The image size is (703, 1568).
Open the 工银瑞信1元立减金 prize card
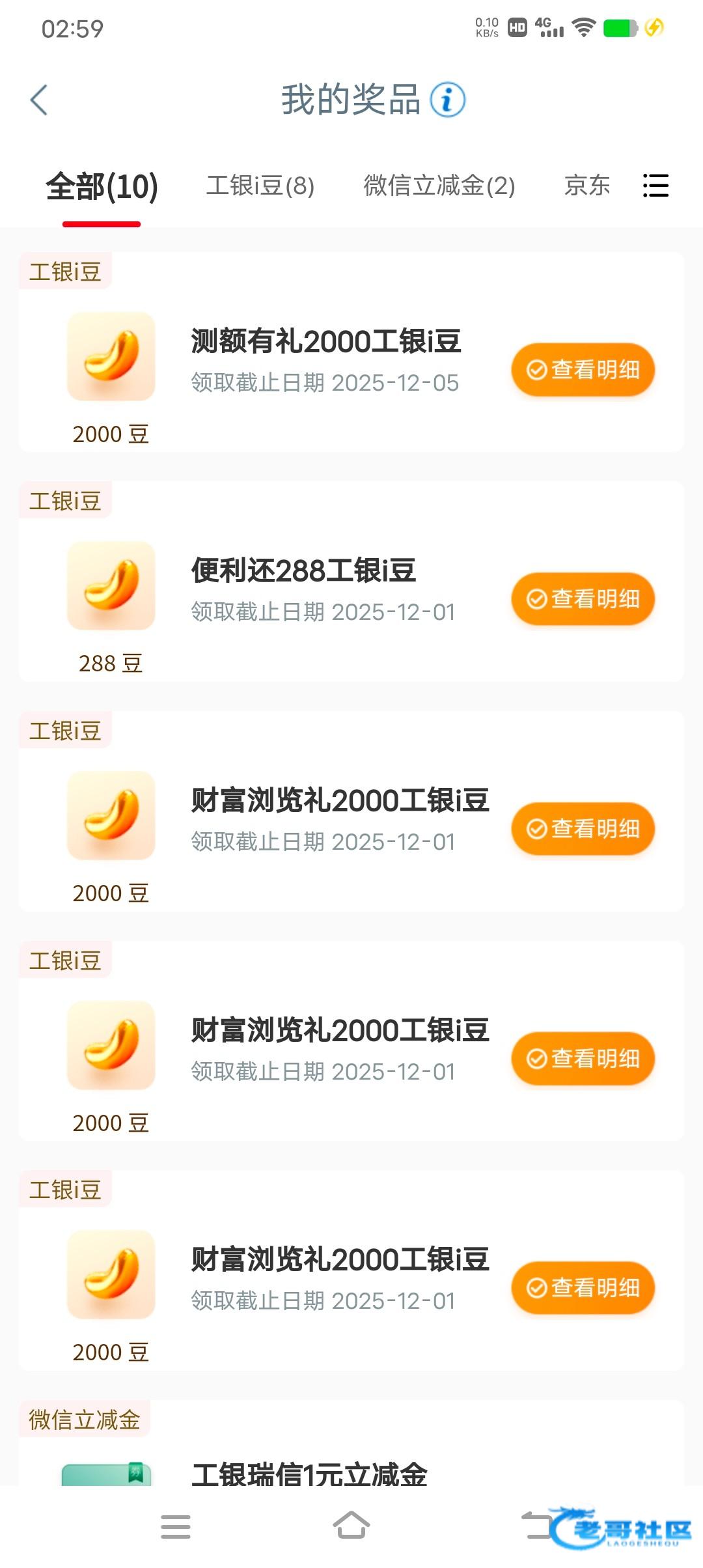(310, 1473)
